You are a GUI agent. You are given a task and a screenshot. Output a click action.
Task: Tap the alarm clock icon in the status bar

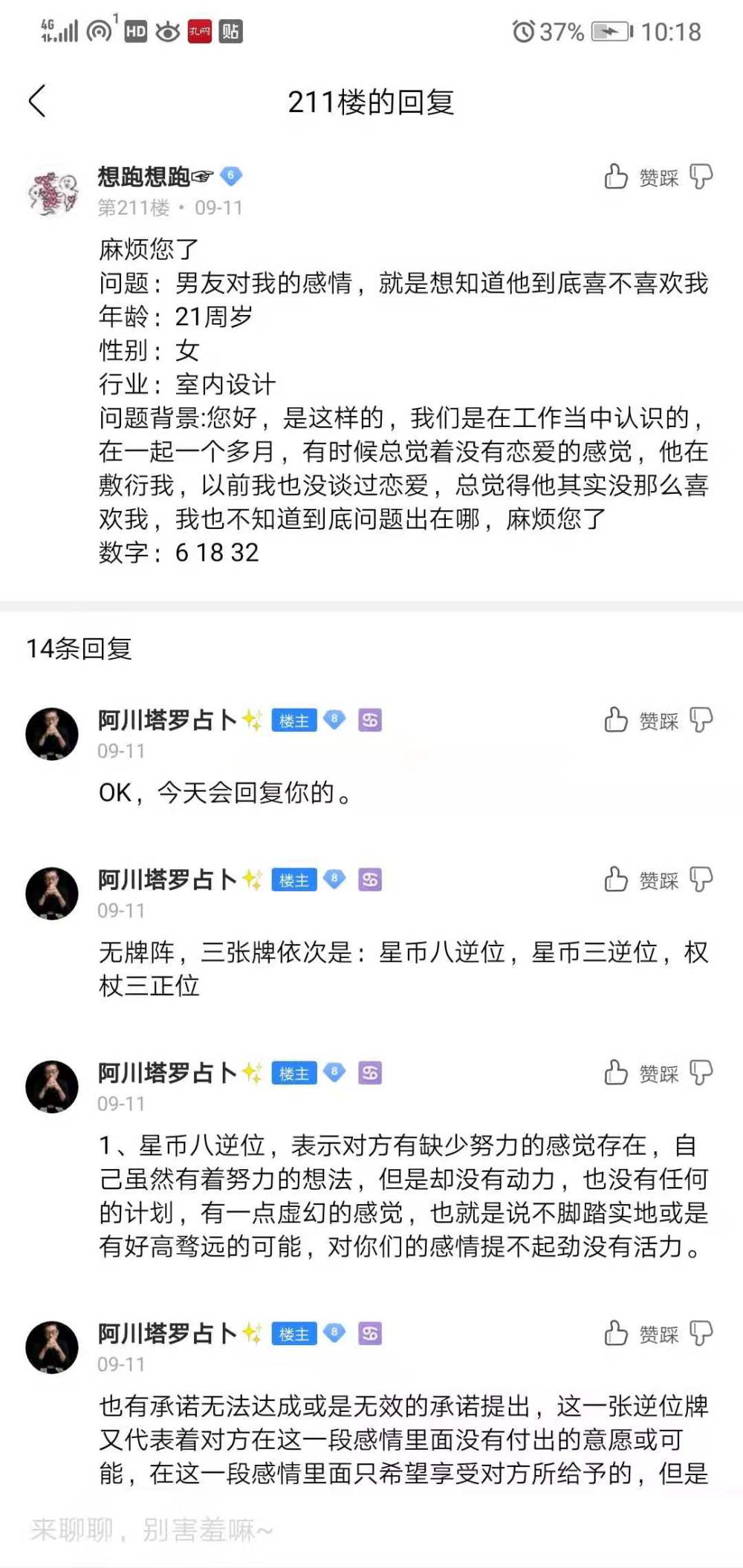tap(525, 30)
